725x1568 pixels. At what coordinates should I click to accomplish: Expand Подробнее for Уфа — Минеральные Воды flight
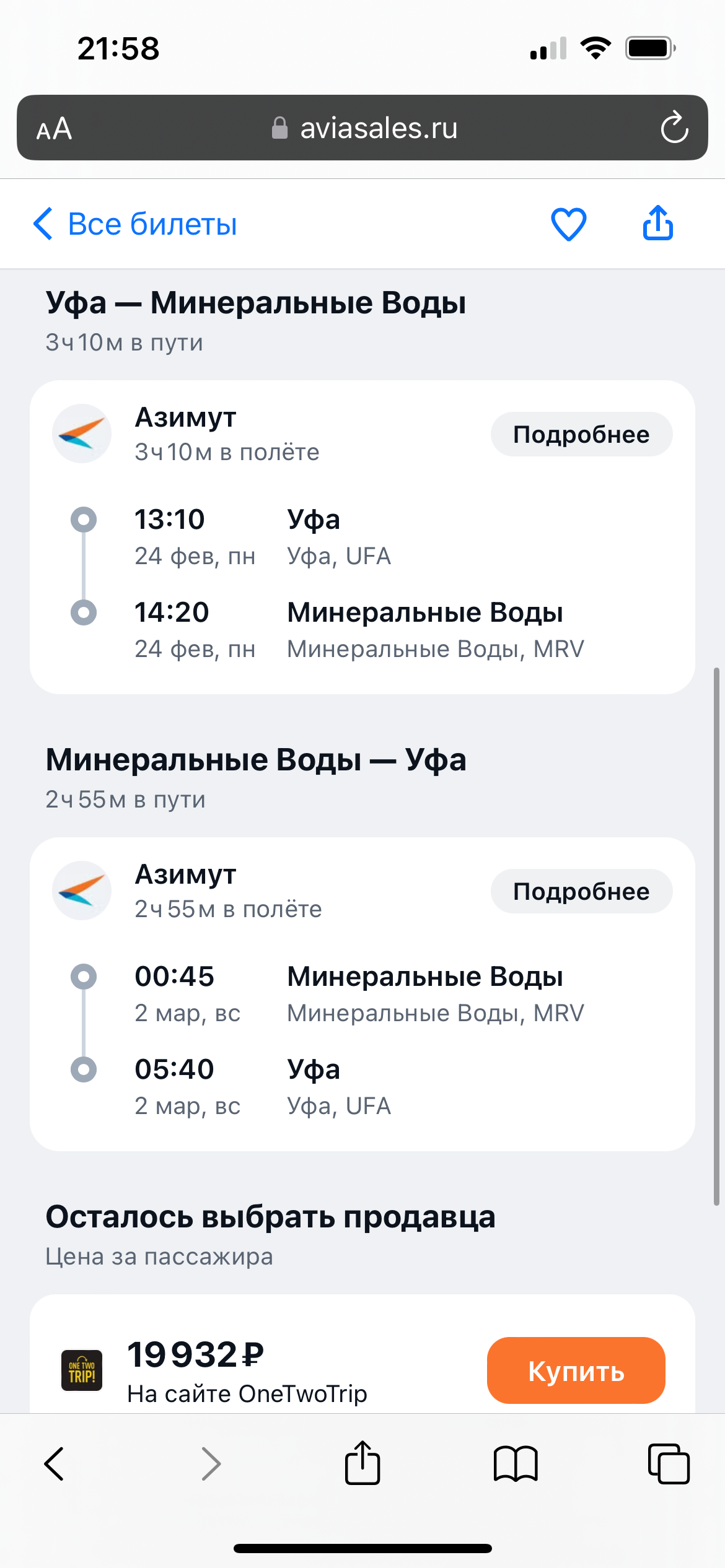click(x=581, y=433)
